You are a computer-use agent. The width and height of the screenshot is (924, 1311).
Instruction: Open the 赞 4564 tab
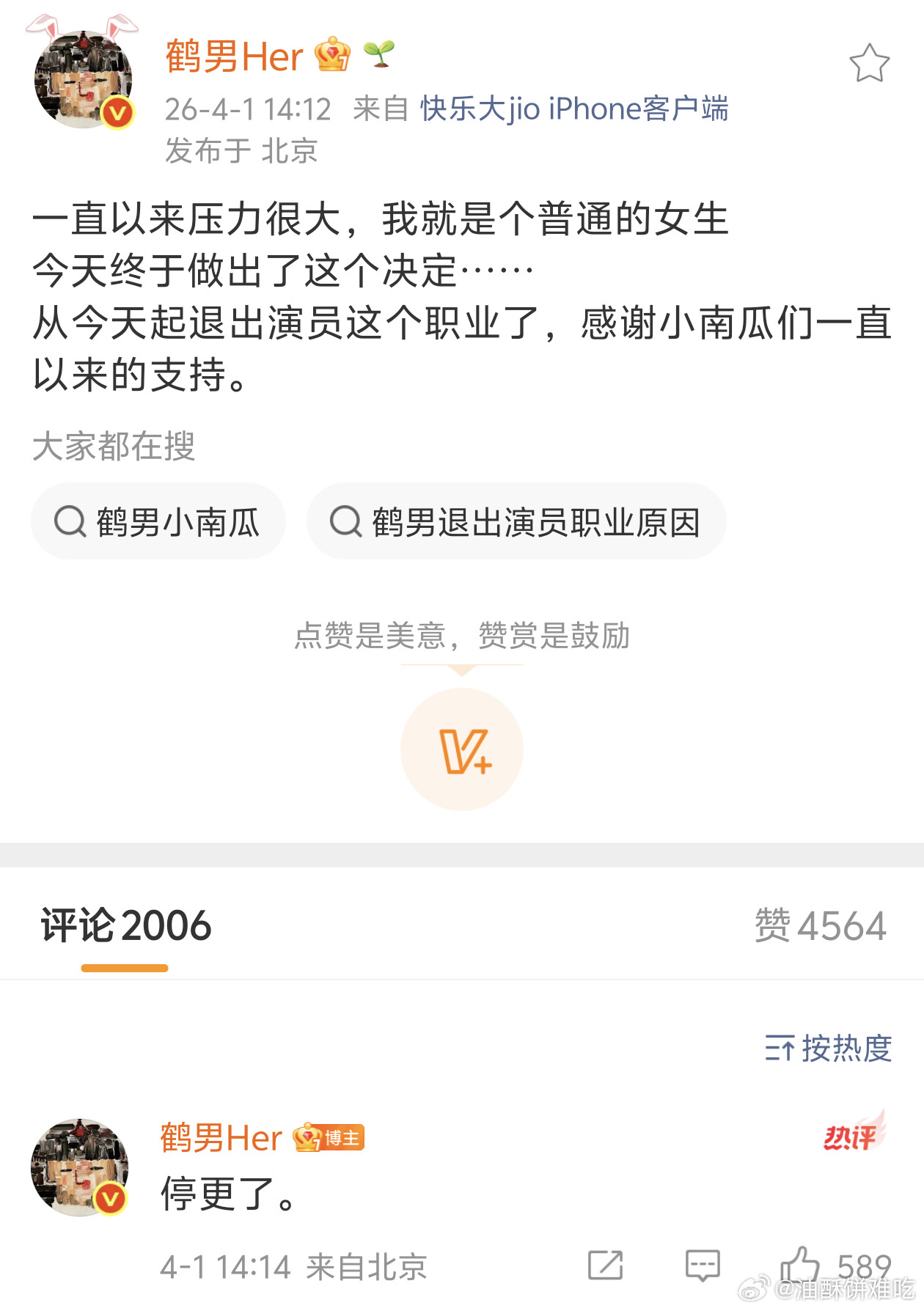820,925
